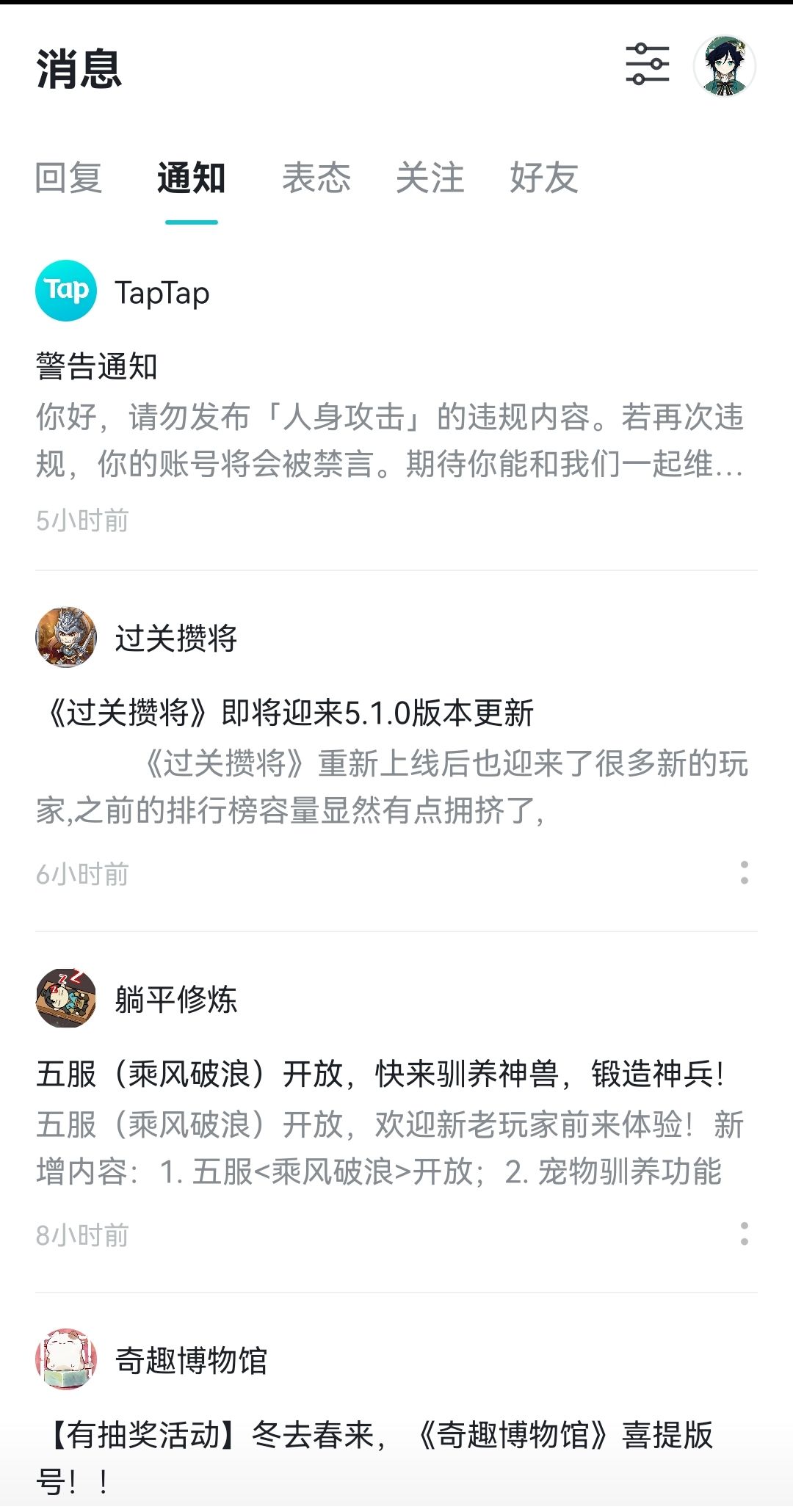This screenshot has width=793, height=1512.
Task: Open more options on the 躺平修炼 notification
Action: 745,1234
